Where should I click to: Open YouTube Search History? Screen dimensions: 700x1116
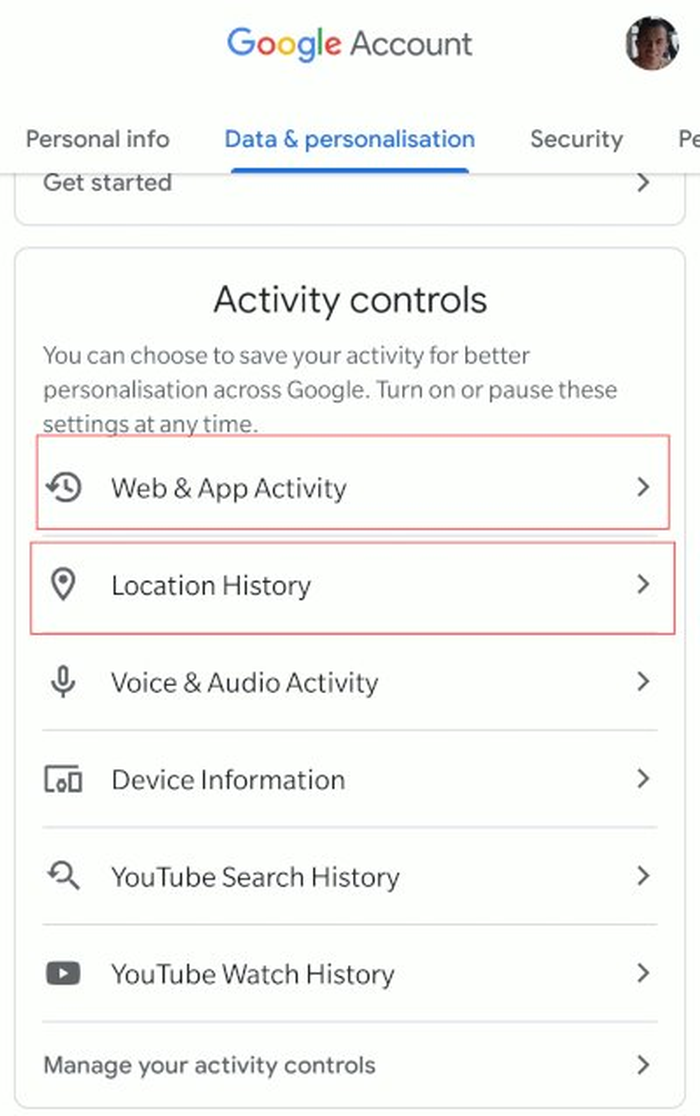(x=350, y=877)
